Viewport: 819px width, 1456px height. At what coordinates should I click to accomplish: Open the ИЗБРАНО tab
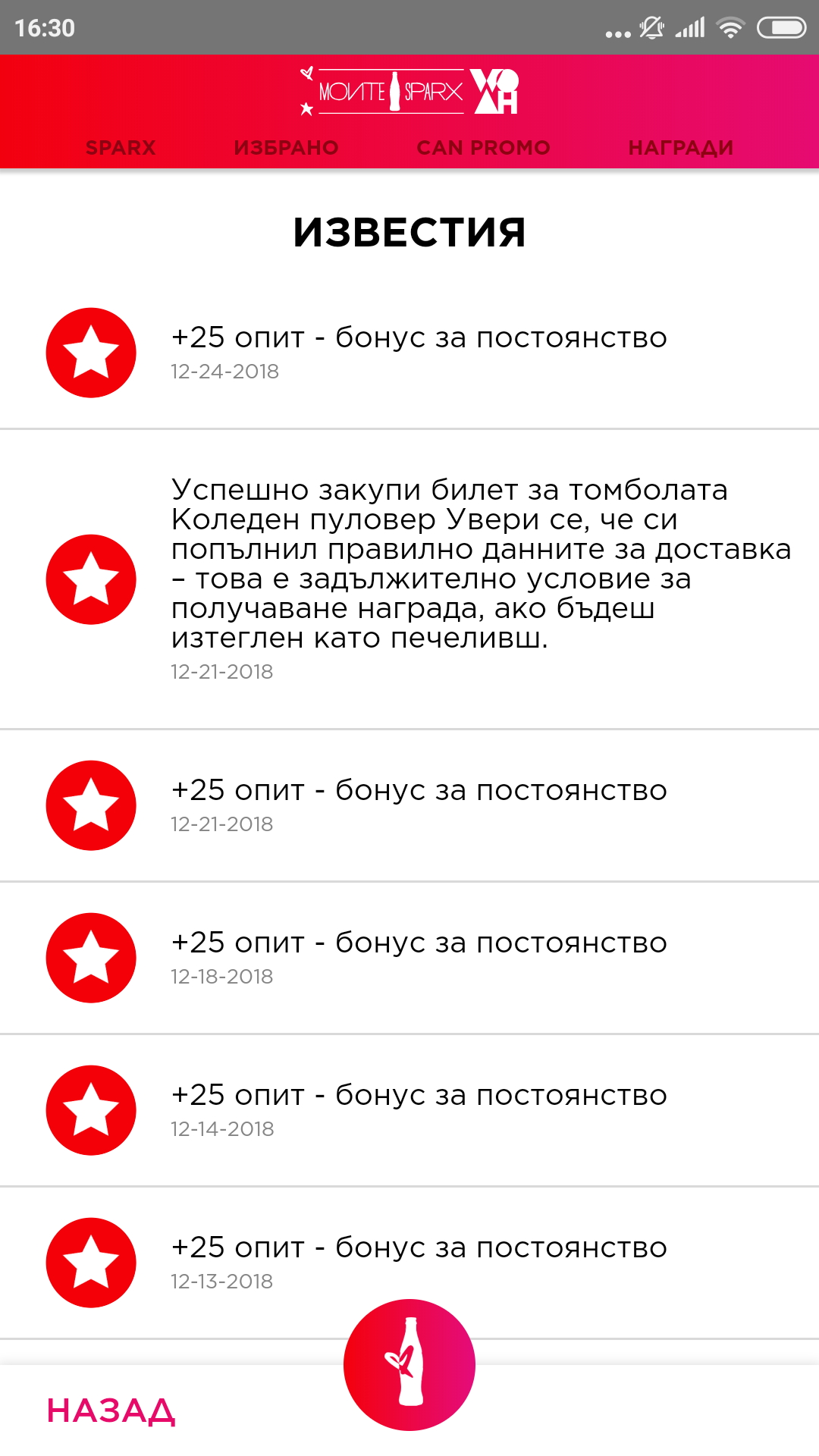click(x=286, y=147)
